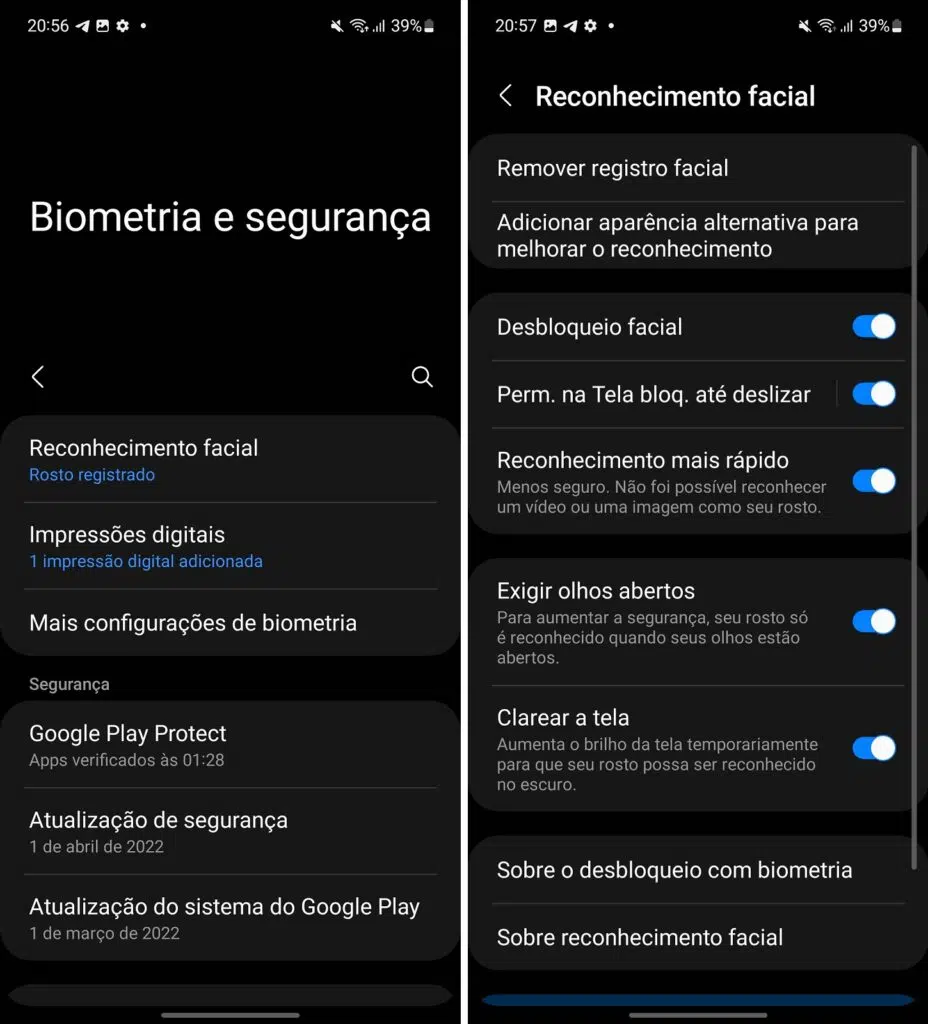928x1024 pixels.
Task: Tap the search icon on Biometria e segurança
Action: tap(422, 377)
